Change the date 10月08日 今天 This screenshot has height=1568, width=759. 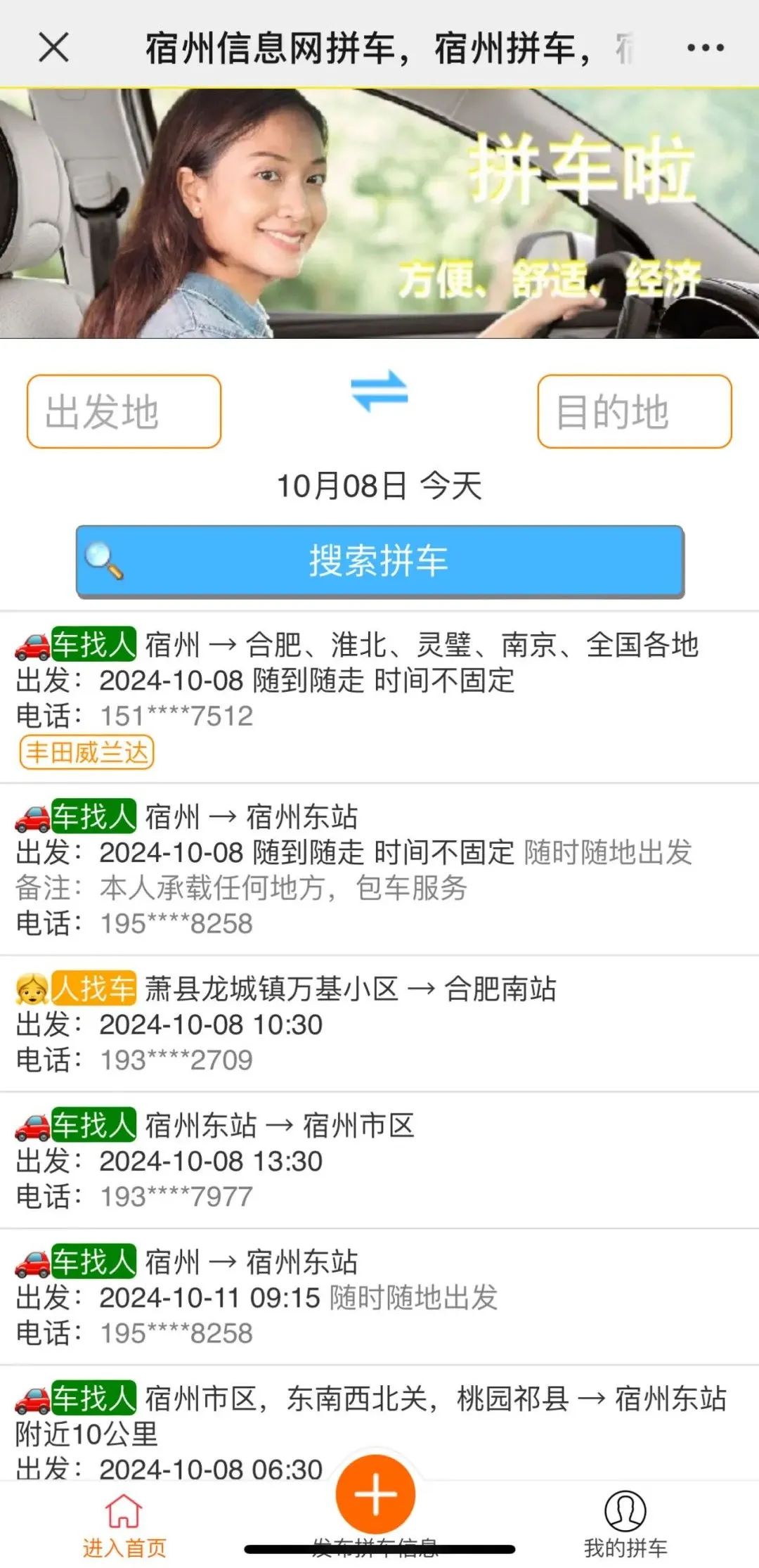pos(379,486)
